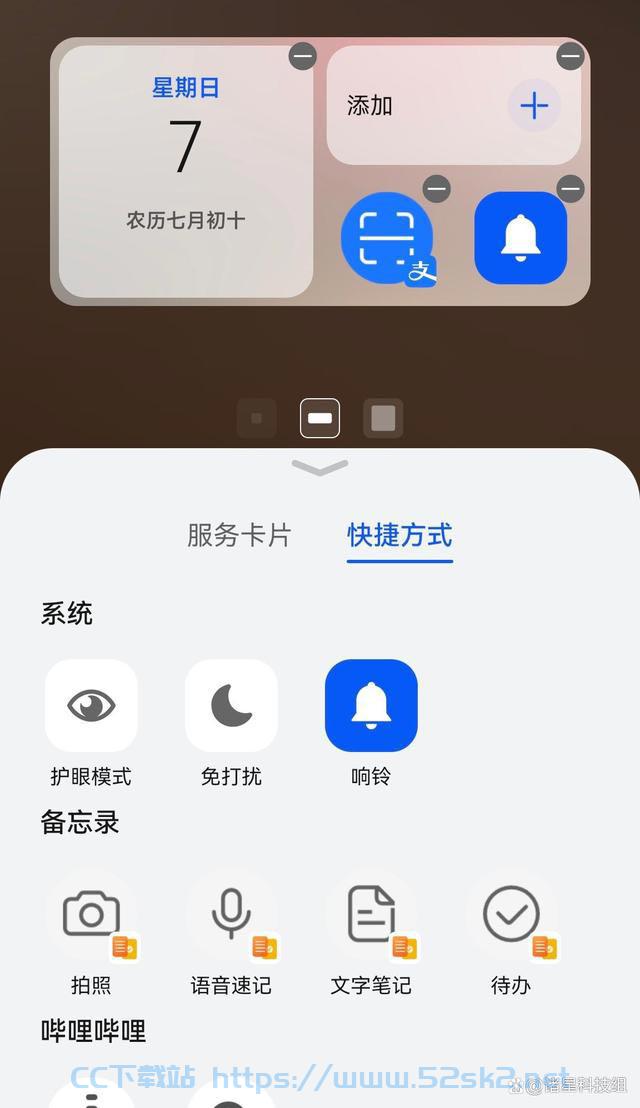Remove the calendar date widget

tap(302, 56)
